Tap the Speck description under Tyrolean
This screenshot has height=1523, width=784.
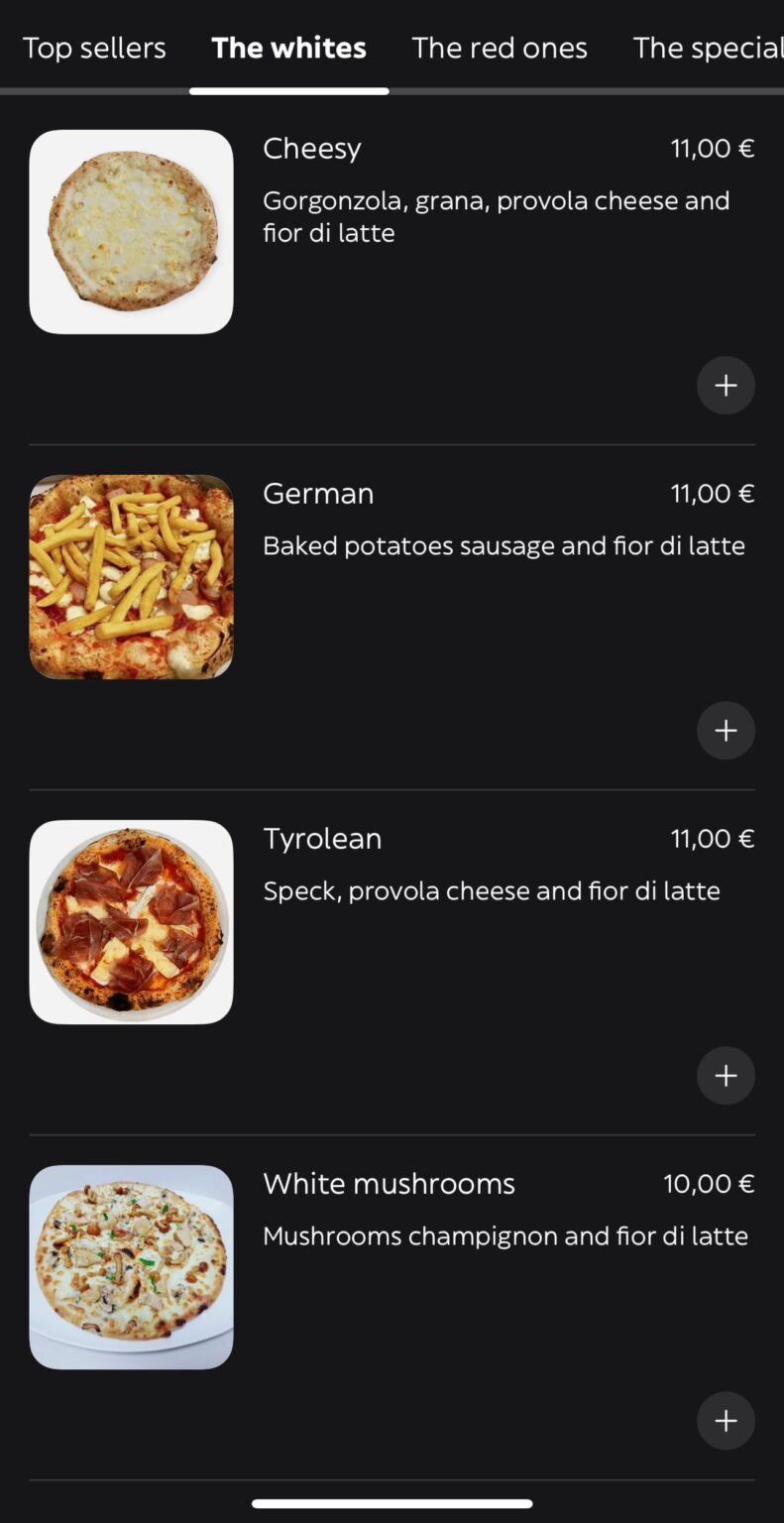[492, 890]
